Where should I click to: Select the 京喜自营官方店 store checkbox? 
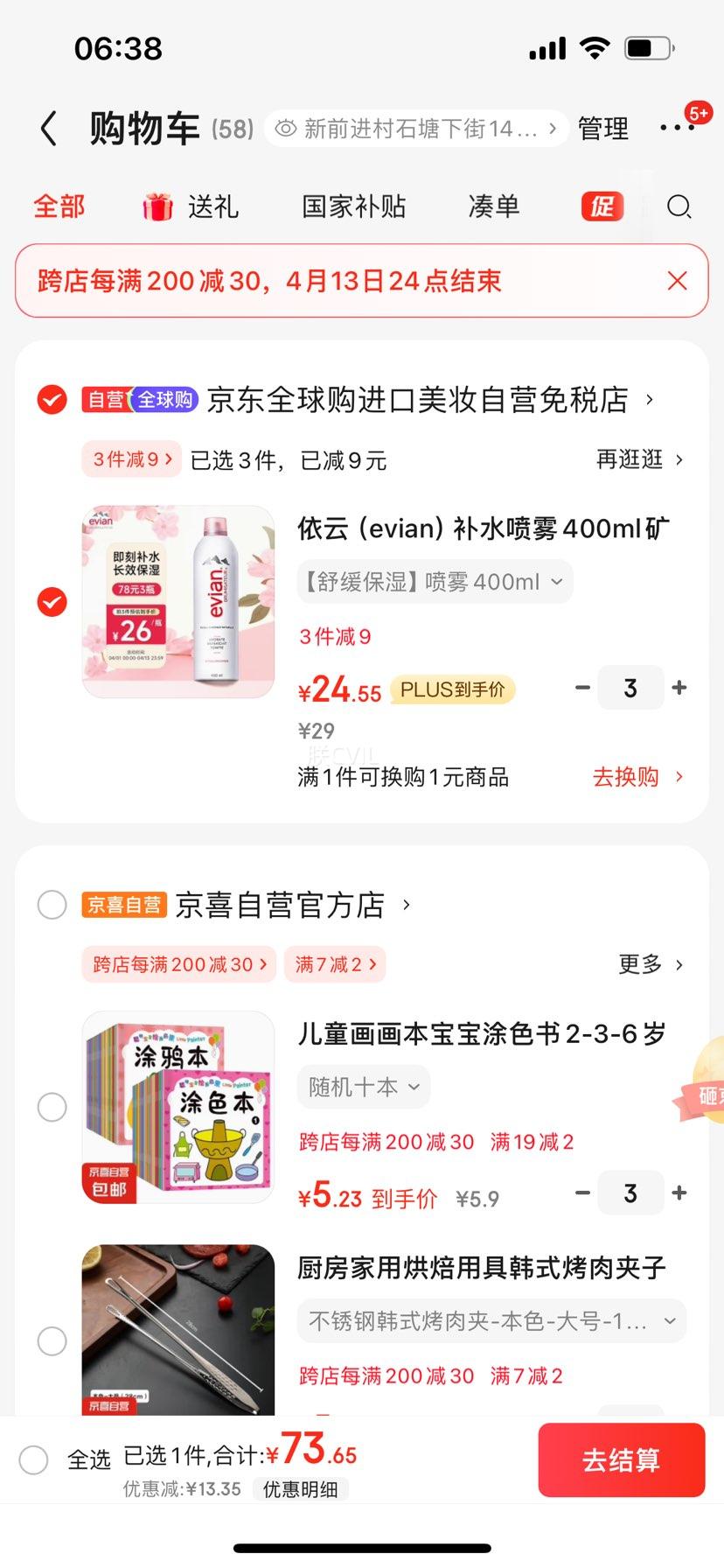(52, 905)
